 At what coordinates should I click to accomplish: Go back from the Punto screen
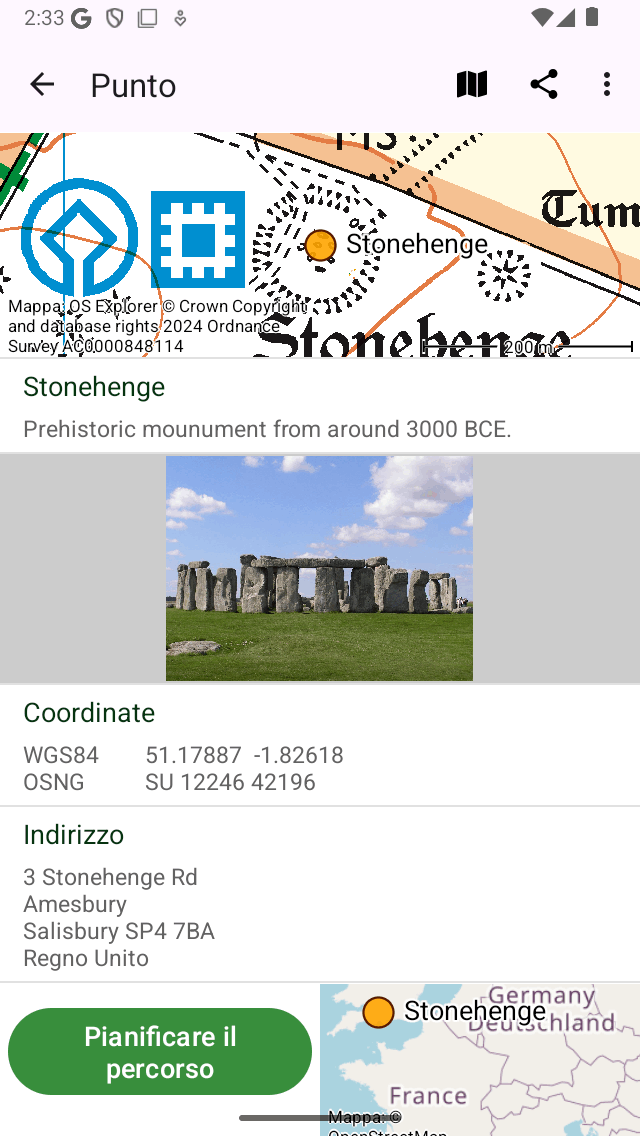tap(42, 85)
